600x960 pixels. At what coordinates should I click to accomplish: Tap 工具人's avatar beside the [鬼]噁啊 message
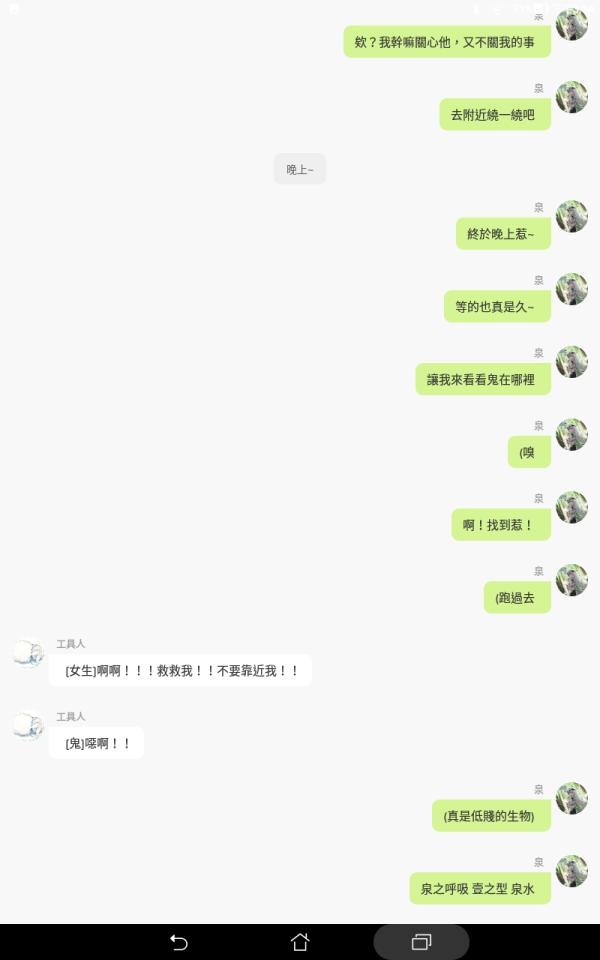[28, 726]
